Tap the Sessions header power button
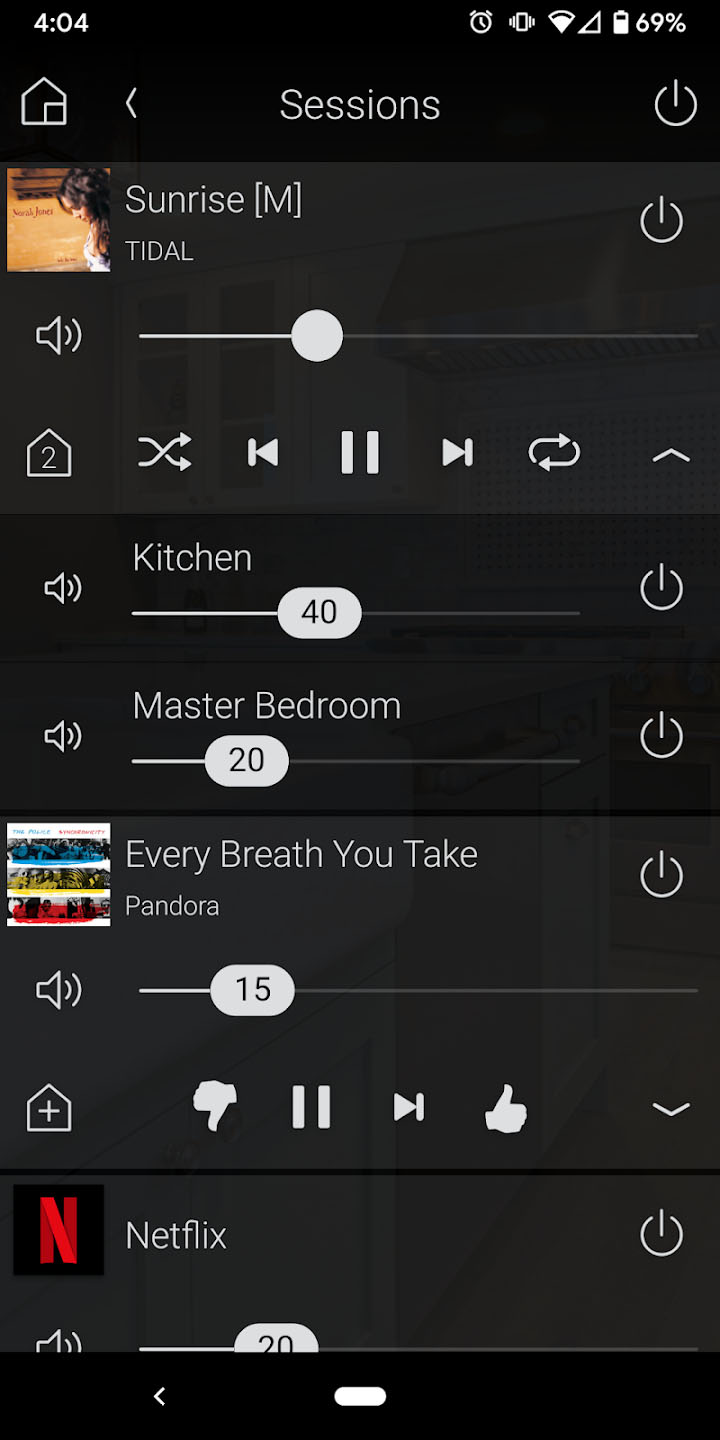This screenshot has width=720, height=1440. click(675, 103)
